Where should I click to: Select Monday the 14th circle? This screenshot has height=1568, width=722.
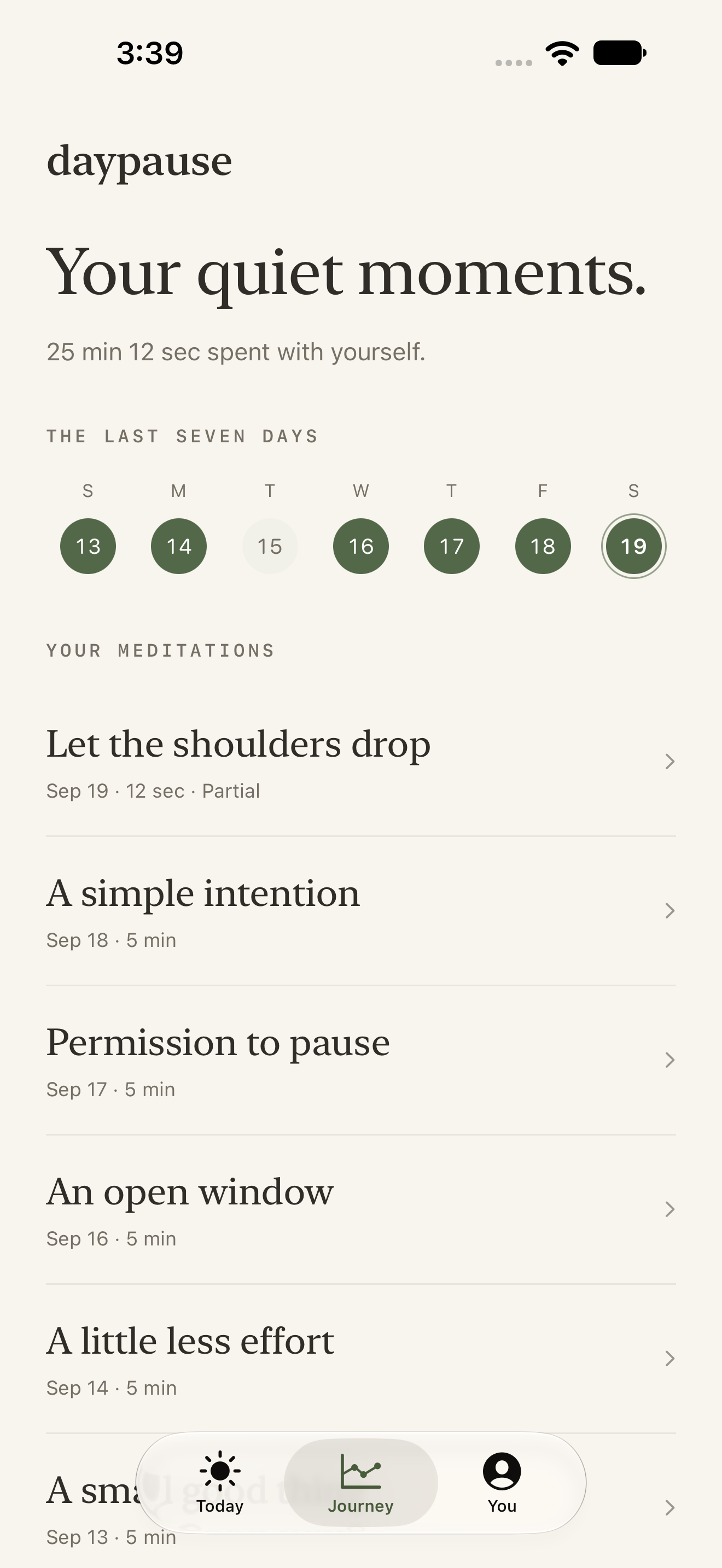pyautogui.click(x=179, y=546)
